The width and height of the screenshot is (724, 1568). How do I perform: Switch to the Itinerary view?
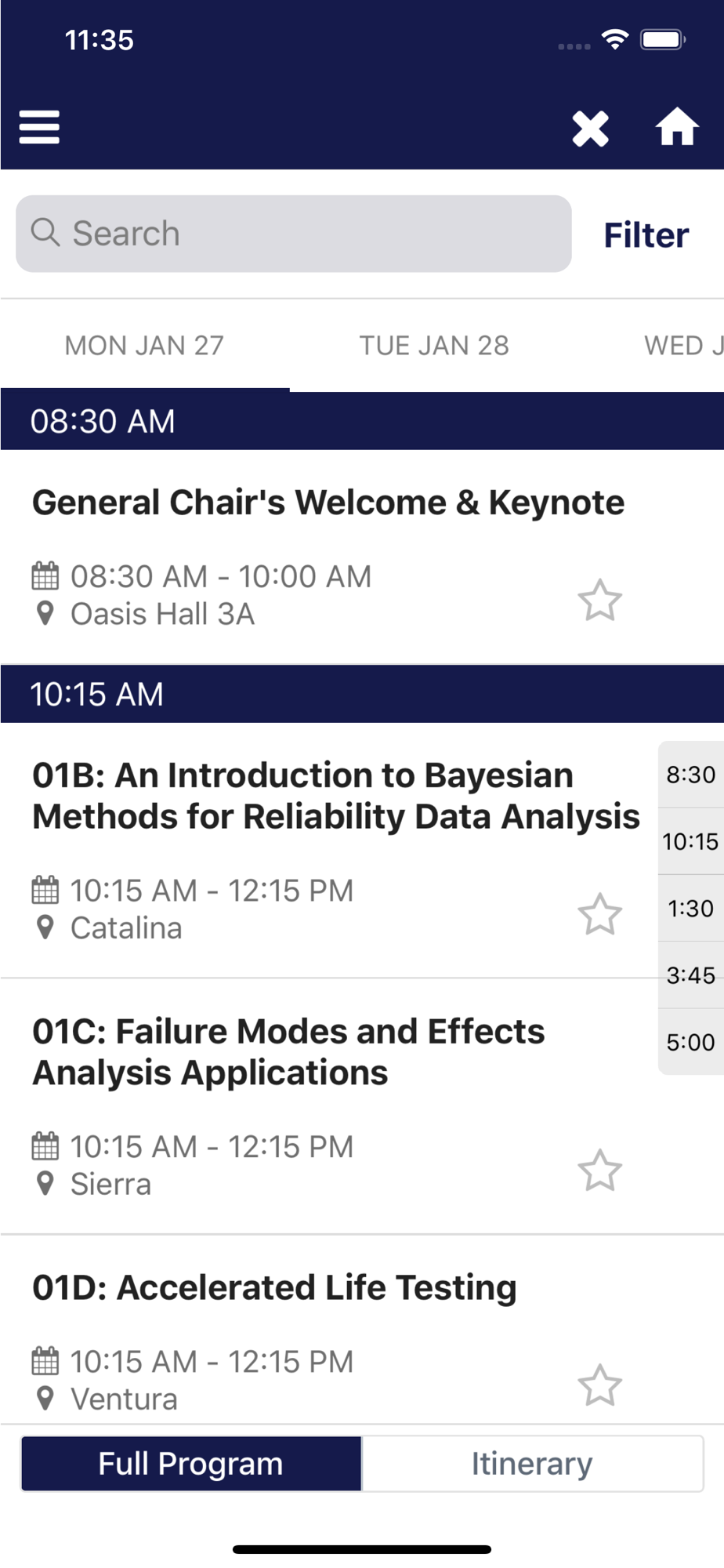(532, 1464)
